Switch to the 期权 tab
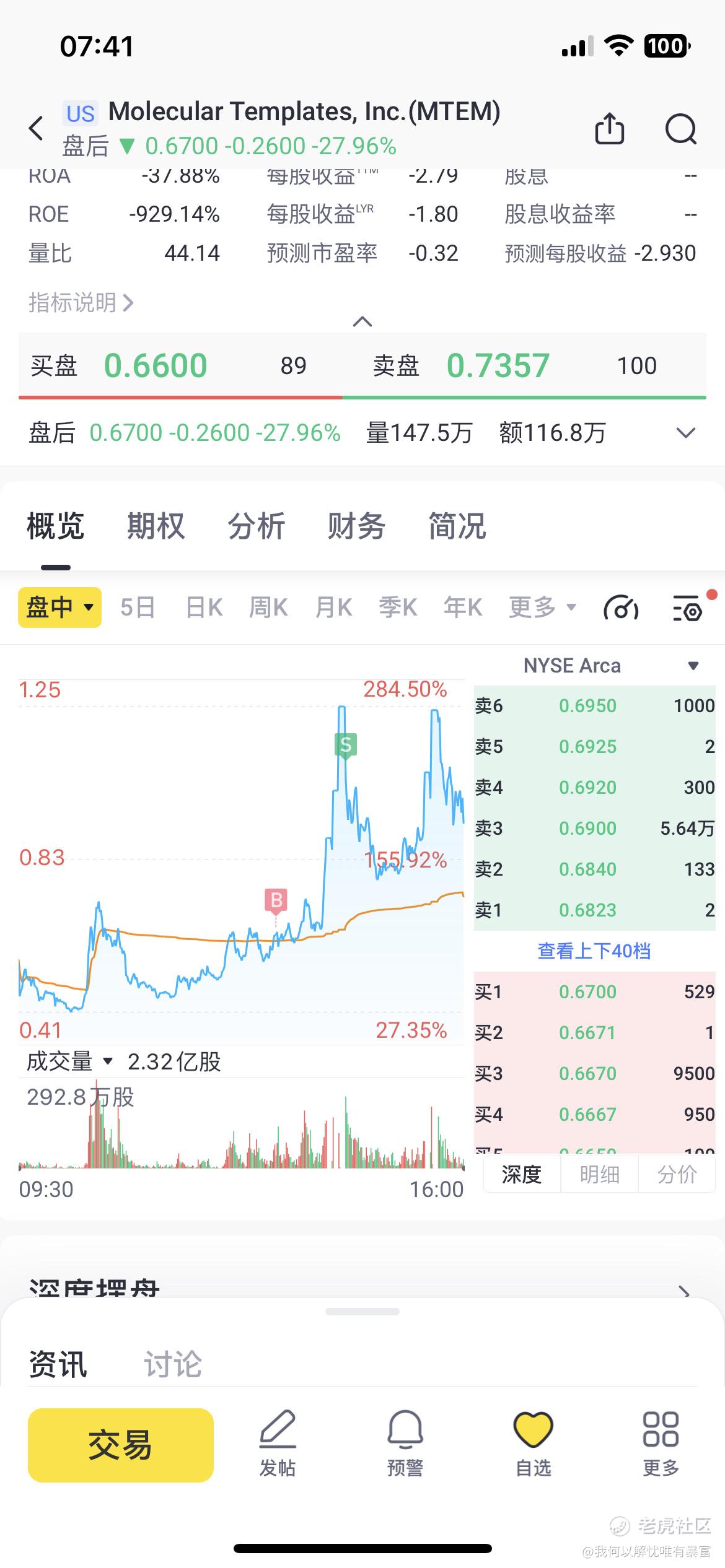 (x=156, y=526)
